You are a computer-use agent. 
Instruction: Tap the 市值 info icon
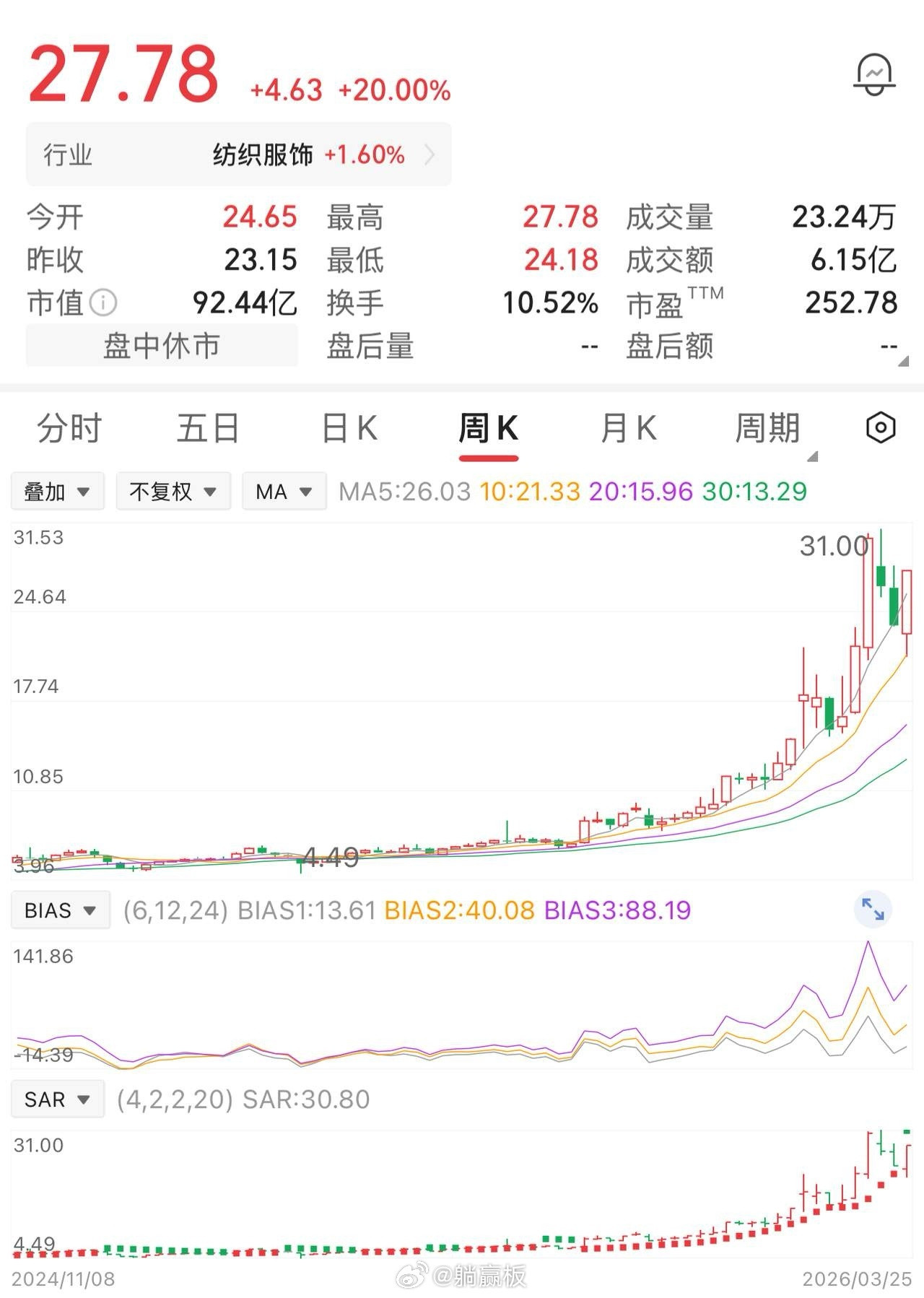103,303
